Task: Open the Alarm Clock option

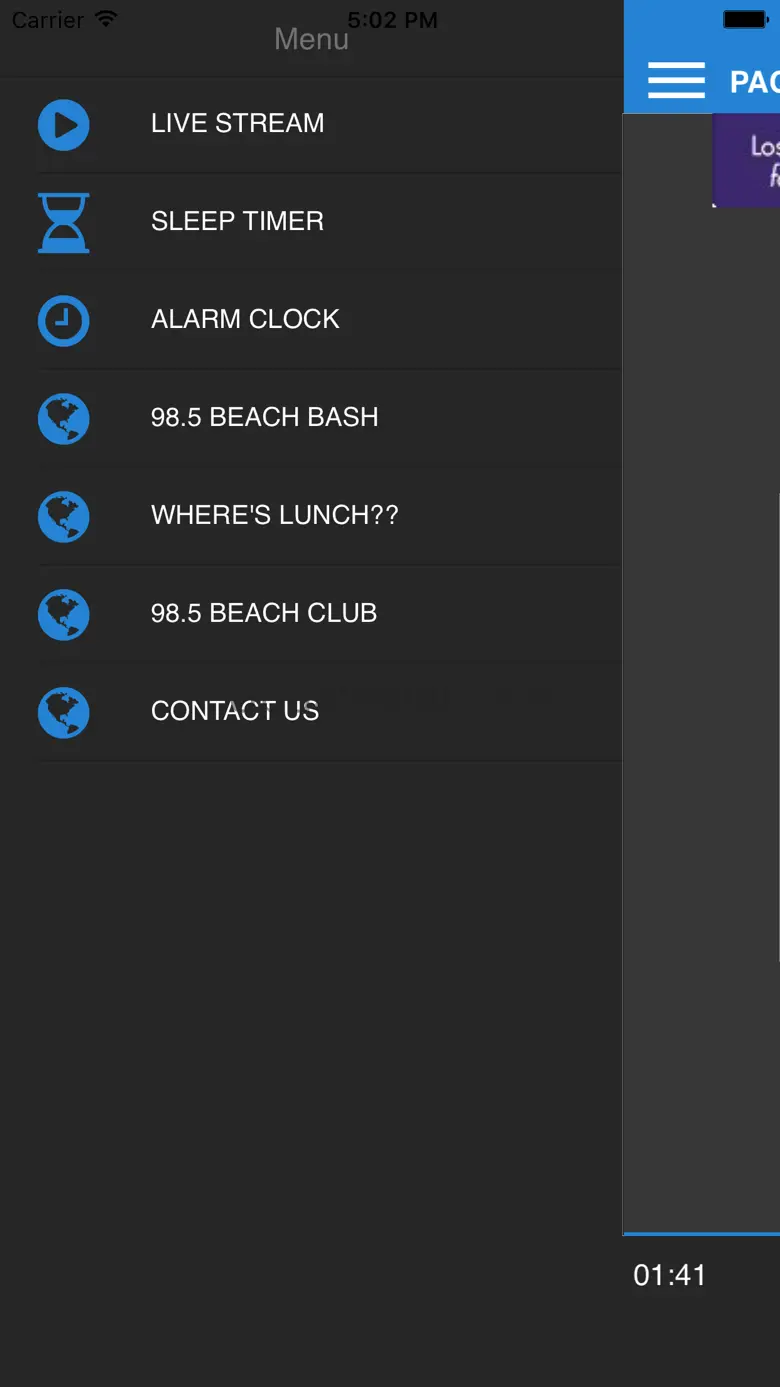Action: point(245,320)
